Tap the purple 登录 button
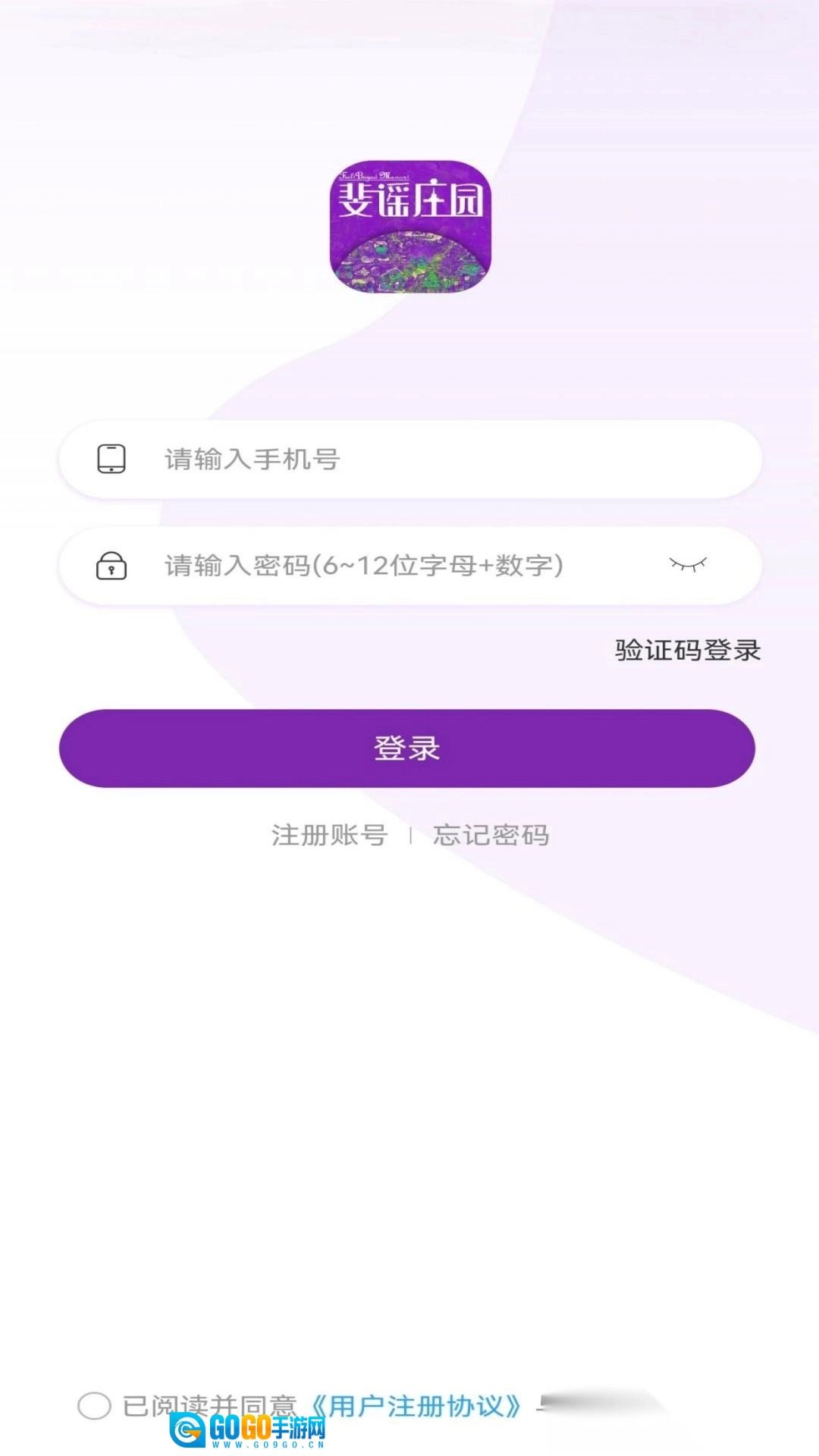 407,748
